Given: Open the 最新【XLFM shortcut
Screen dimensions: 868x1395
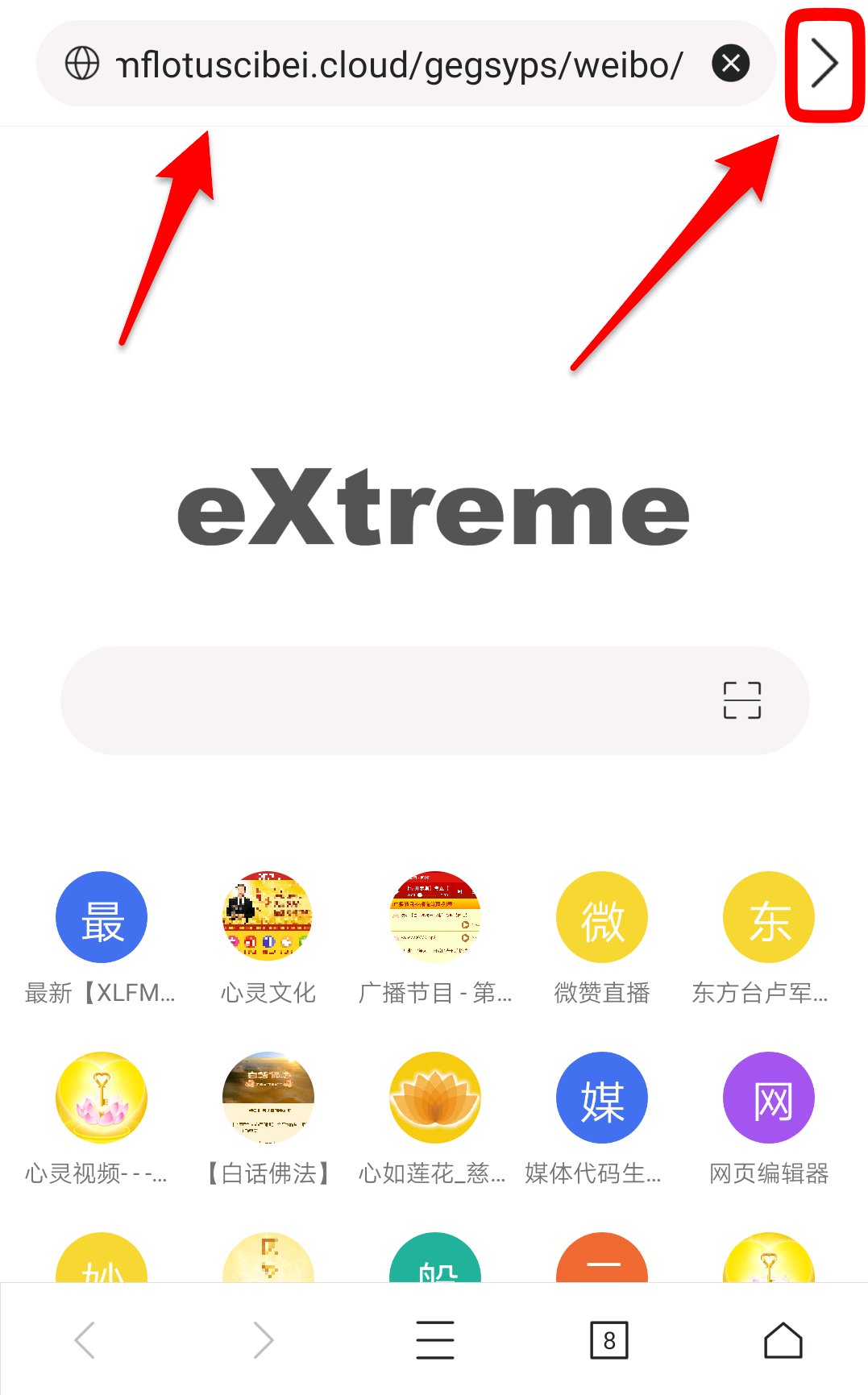Looking at the screenshot, I should (101, 917).
